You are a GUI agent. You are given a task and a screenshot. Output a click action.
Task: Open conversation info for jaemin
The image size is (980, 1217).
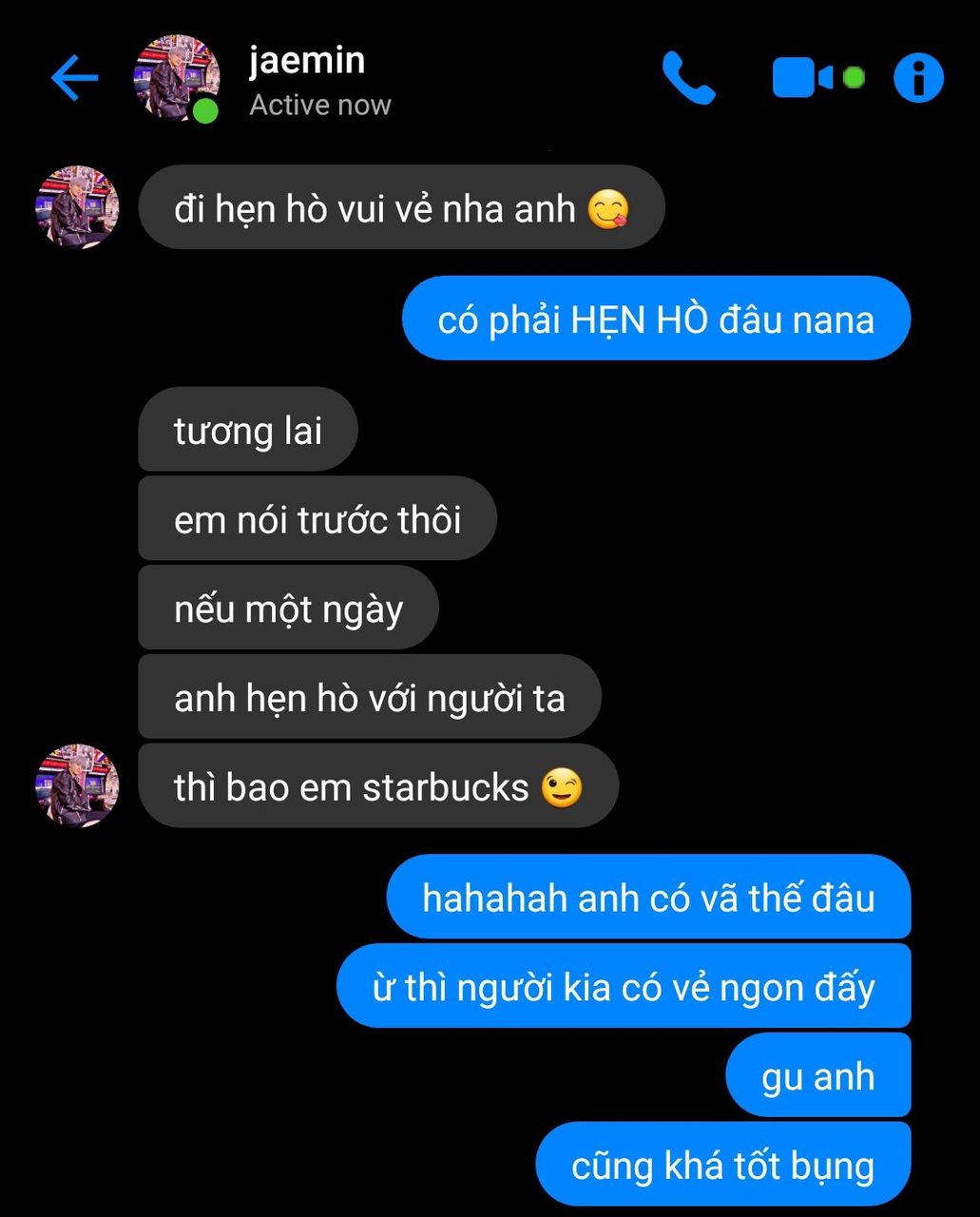coord(918,78)
